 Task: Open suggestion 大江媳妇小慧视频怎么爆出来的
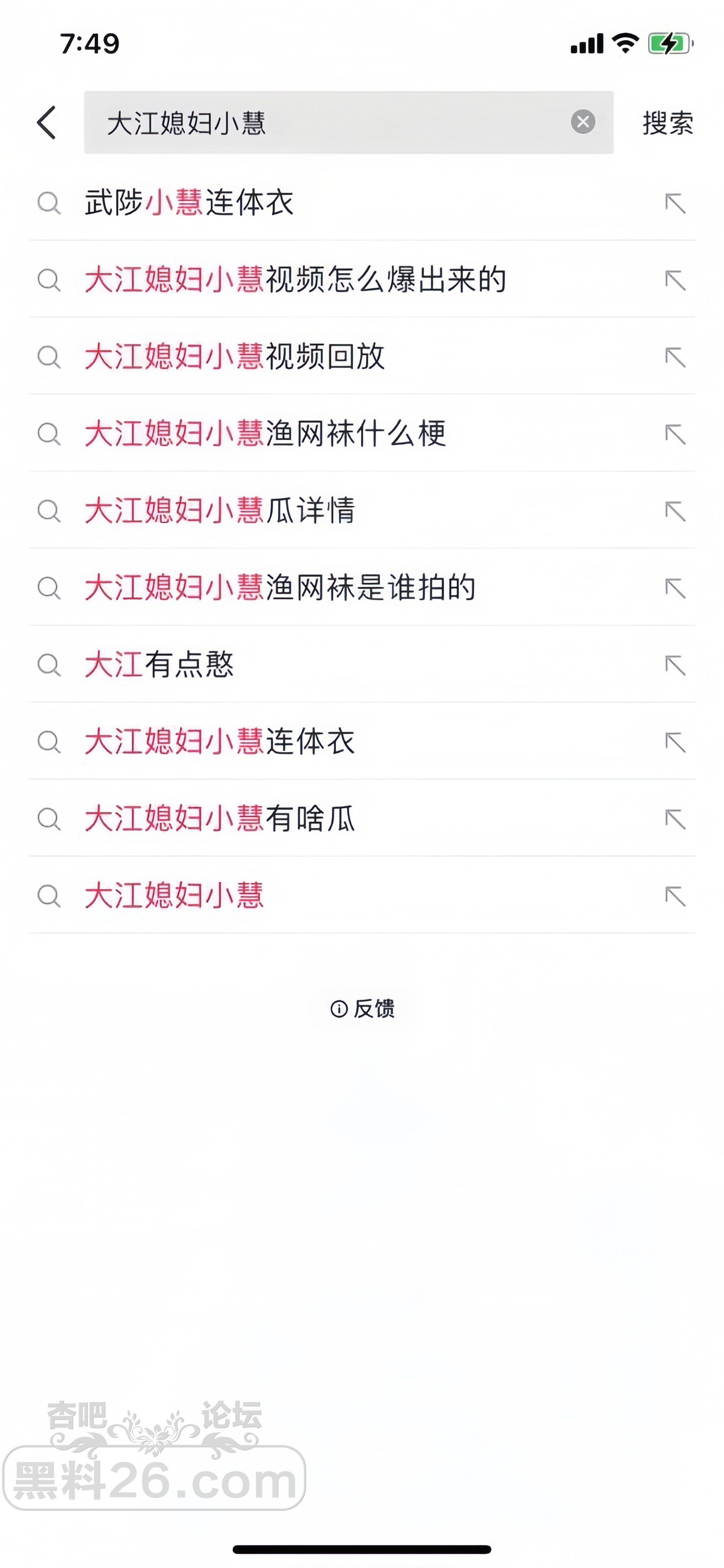(295, 280)
